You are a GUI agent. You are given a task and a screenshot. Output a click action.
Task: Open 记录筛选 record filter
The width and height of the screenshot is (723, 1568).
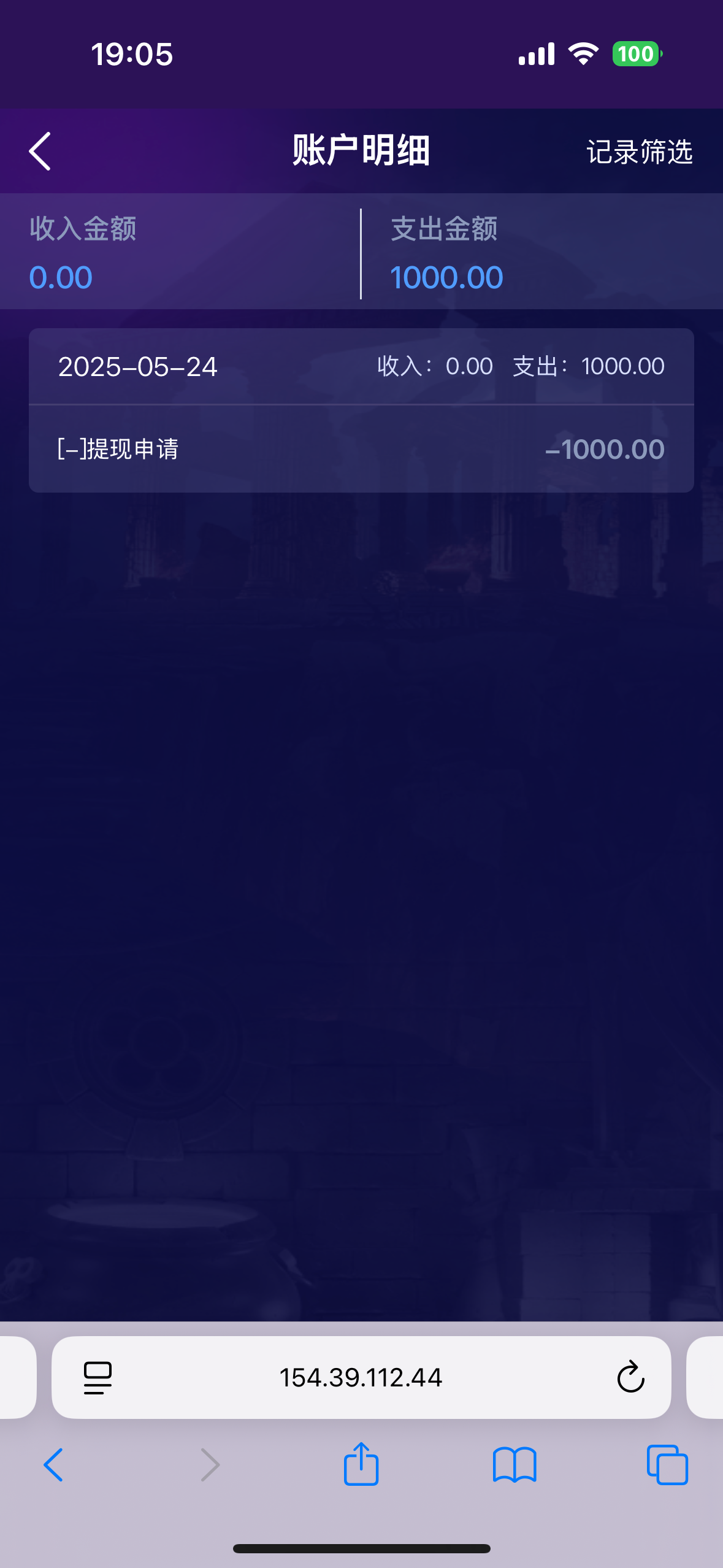coord(639,152)
